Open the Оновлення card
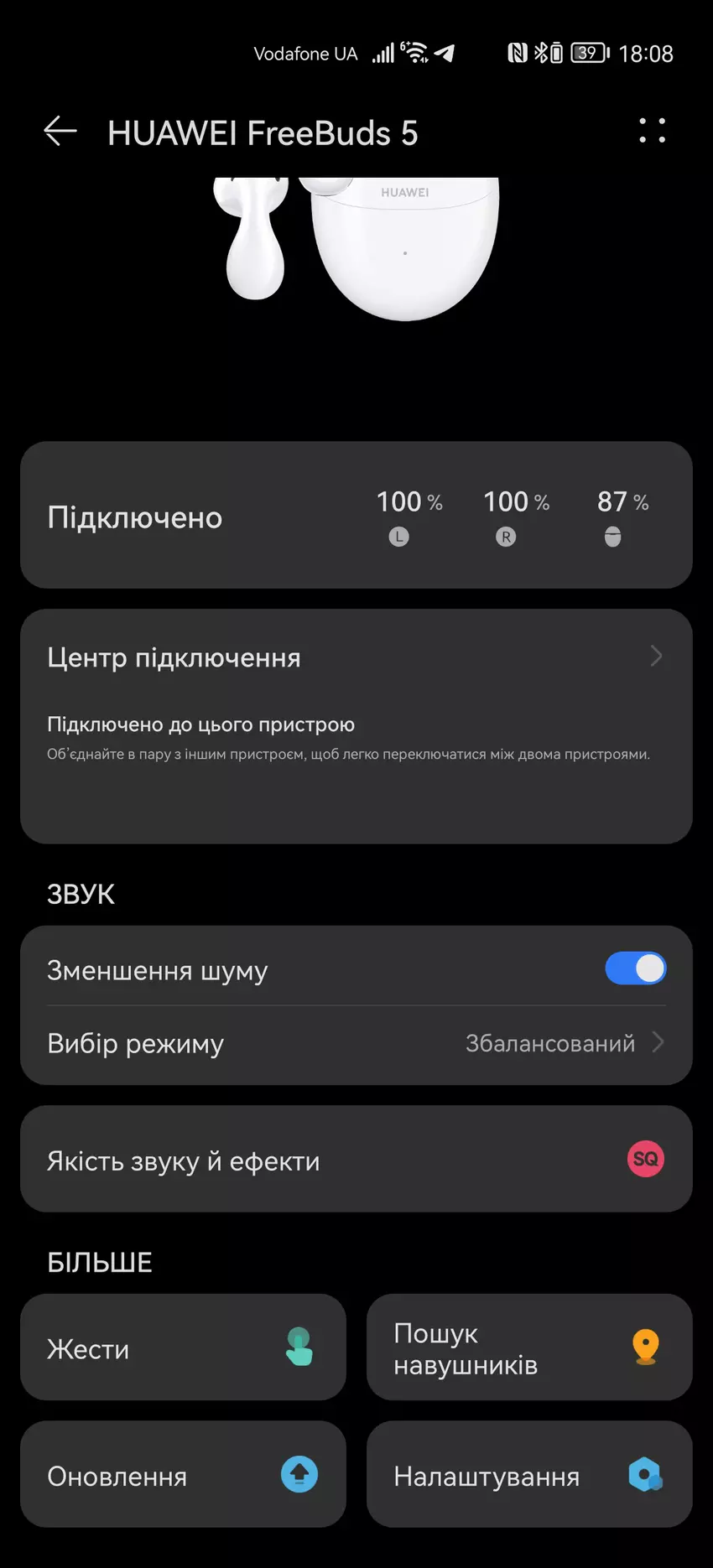Viewport: 713px width, 1568px height. point(183,1475)
